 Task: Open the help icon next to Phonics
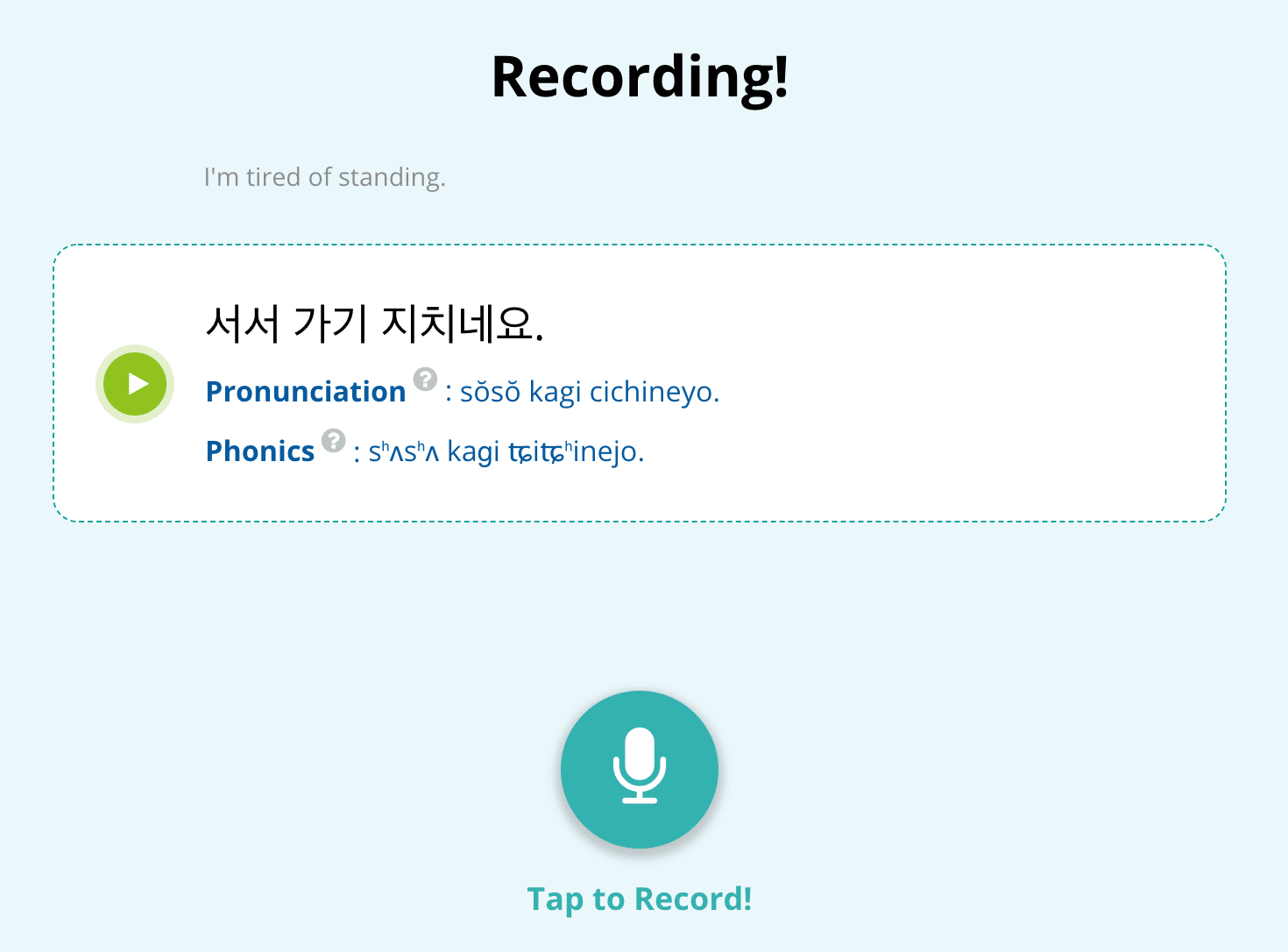pyautogui.click(x=333, y=440)
